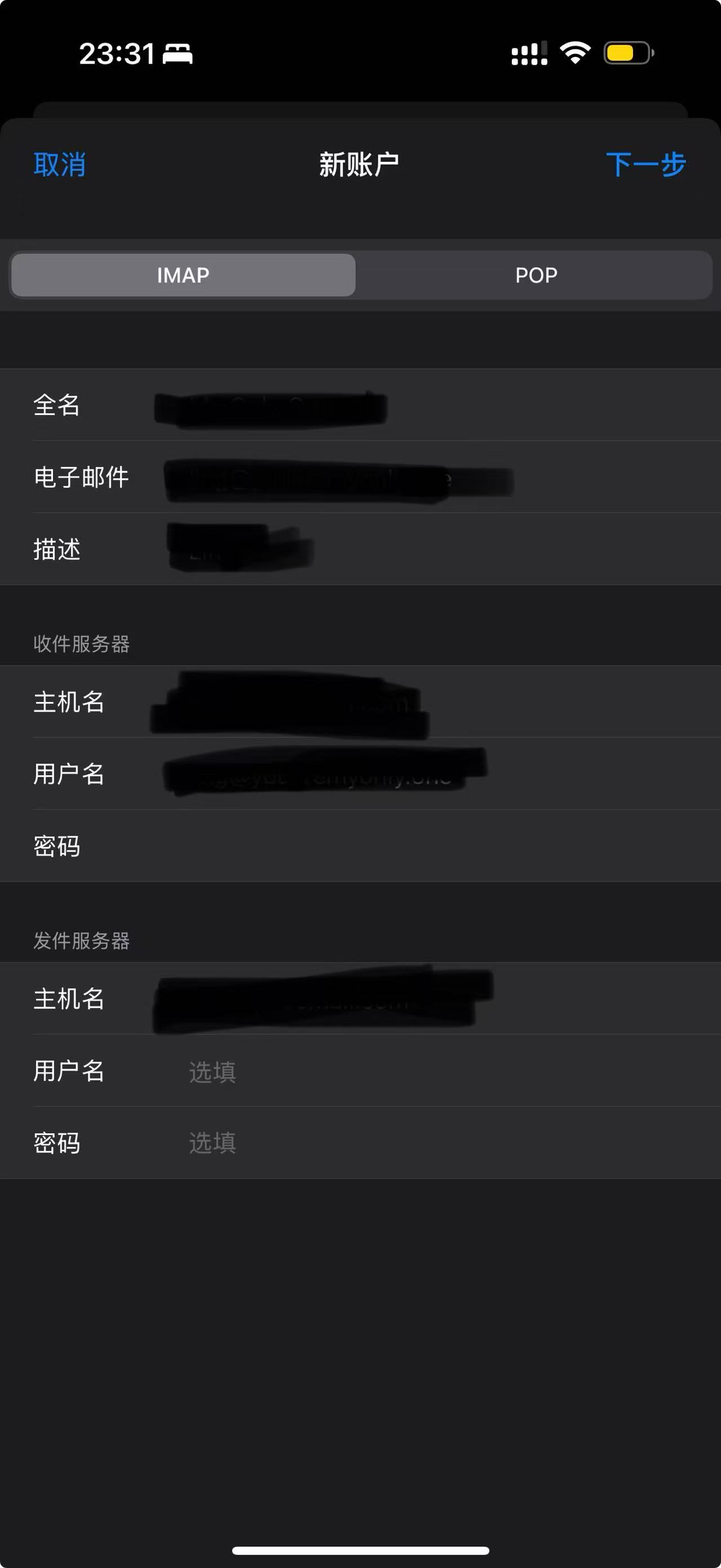Viewport: 721px width, 1568px height.
Task: Tap 取消 to cancel new account
Action: coord(60,164)
